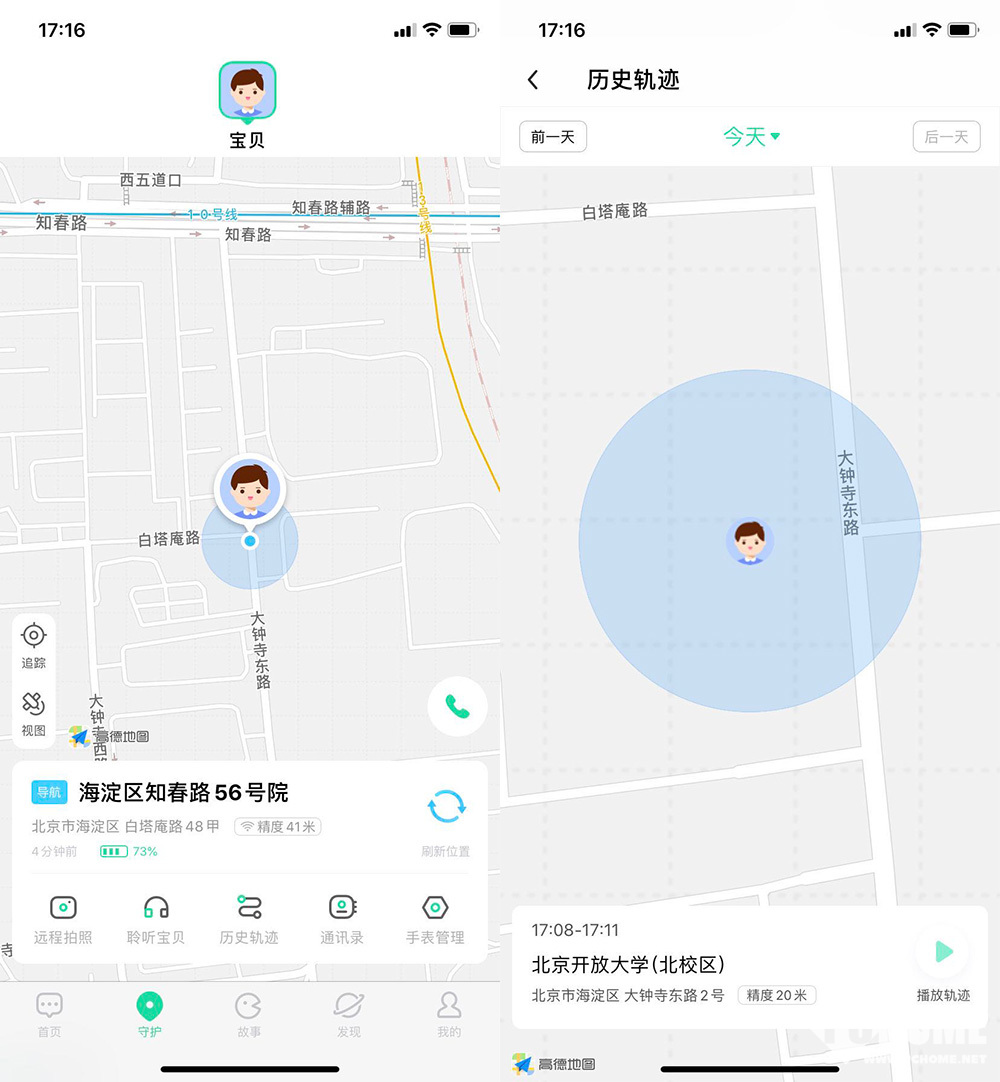
Task: Play track with 播放轨迹 button
Action: 943,961
